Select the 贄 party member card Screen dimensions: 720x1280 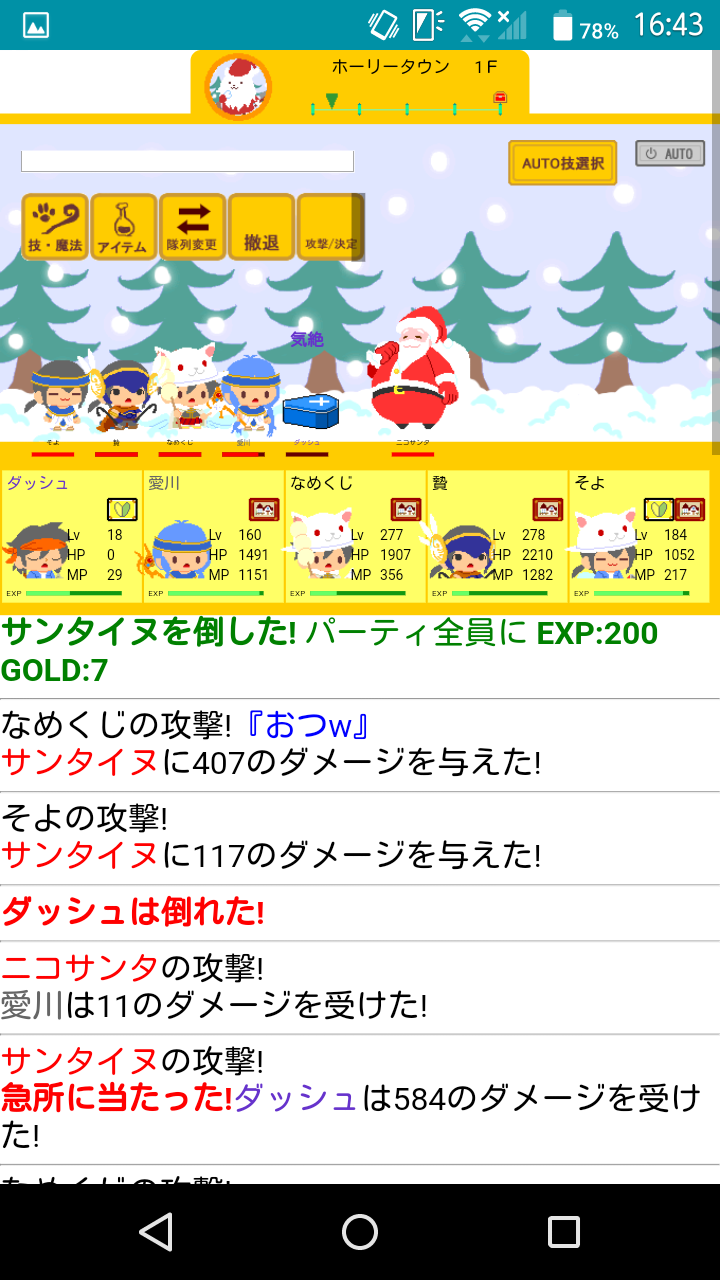[498, 537]
